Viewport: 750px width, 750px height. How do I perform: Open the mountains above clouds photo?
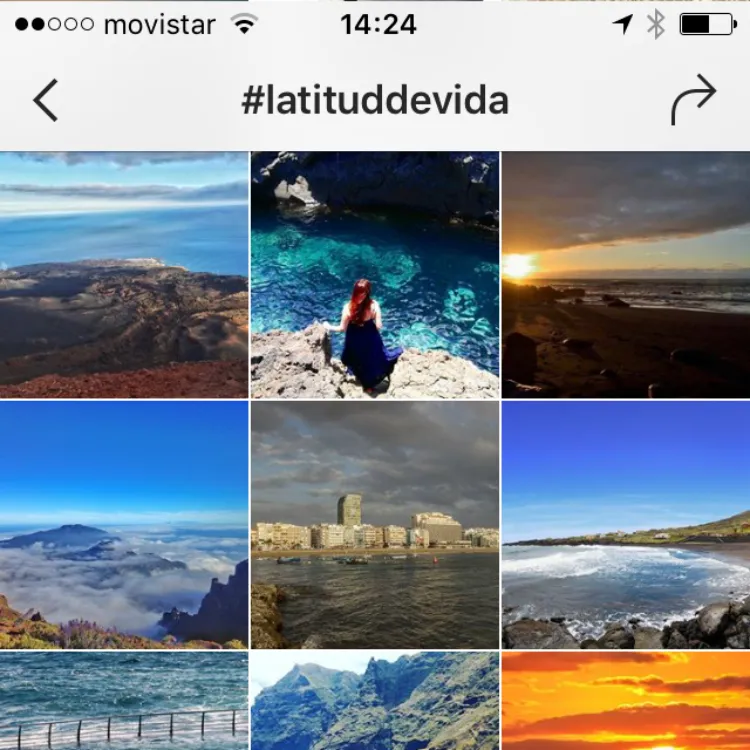[x=124, y=525]
